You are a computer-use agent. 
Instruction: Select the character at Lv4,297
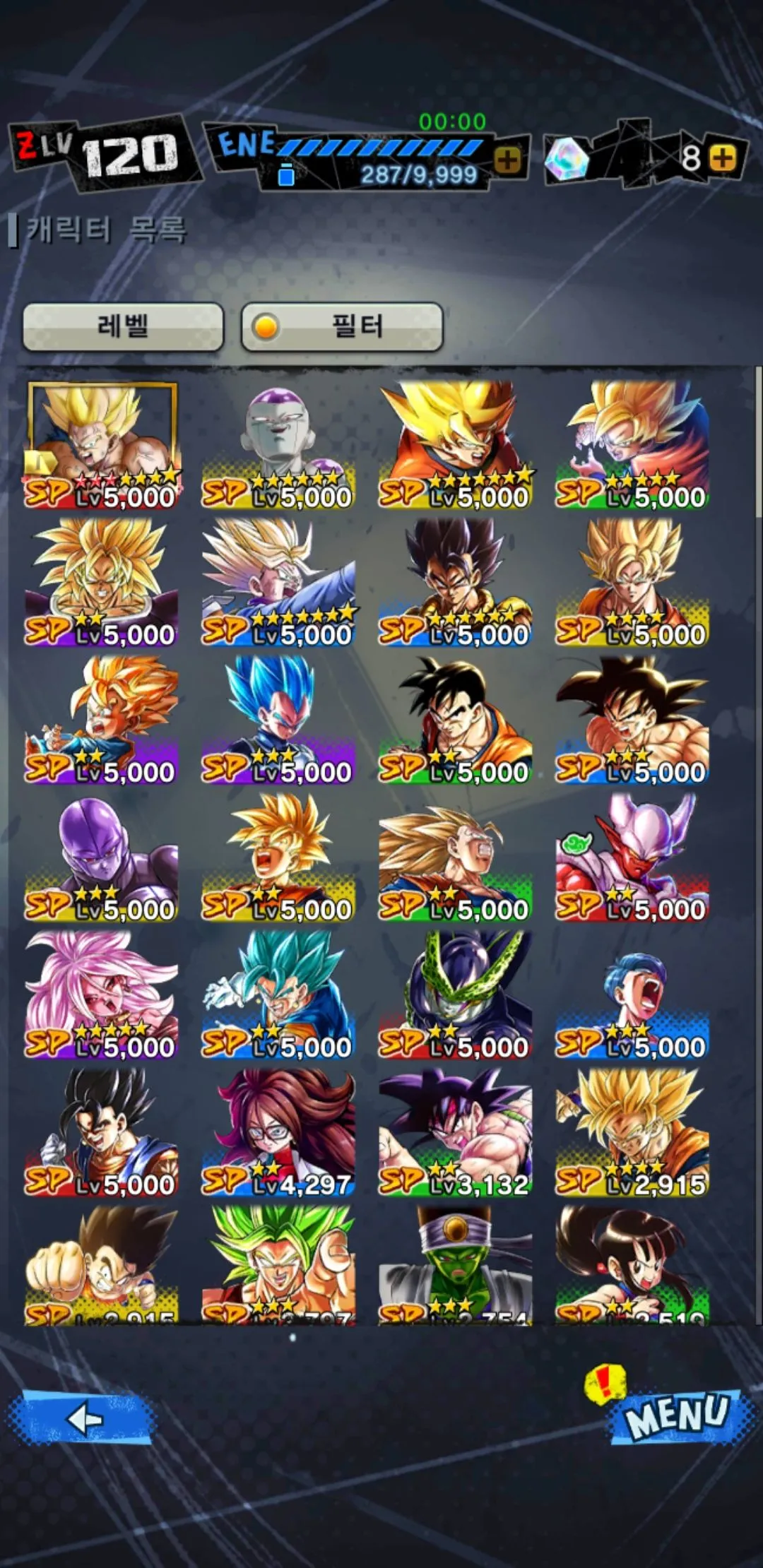tap(278, 1132)
